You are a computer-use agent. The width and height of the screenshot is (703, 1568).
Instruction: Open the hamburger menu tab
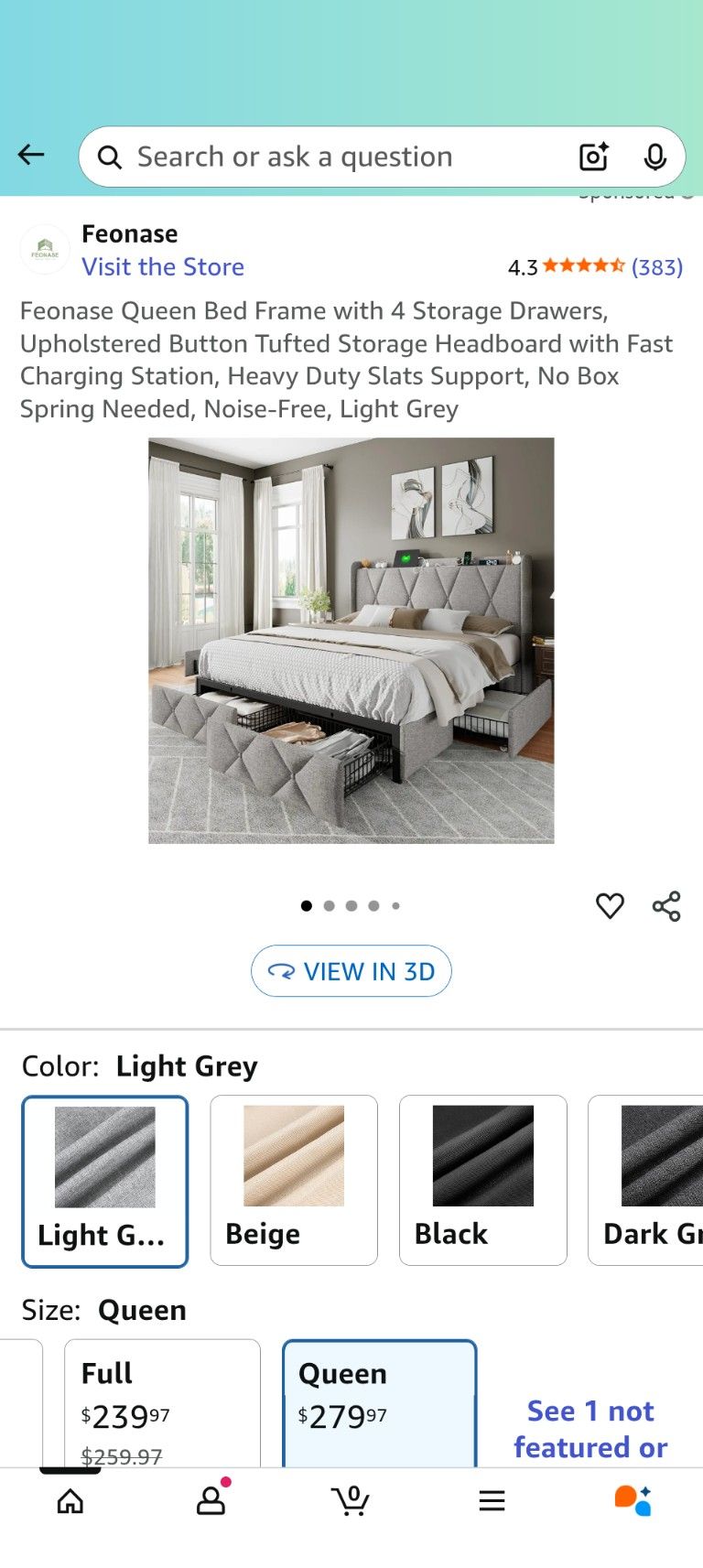(492, 1501)
